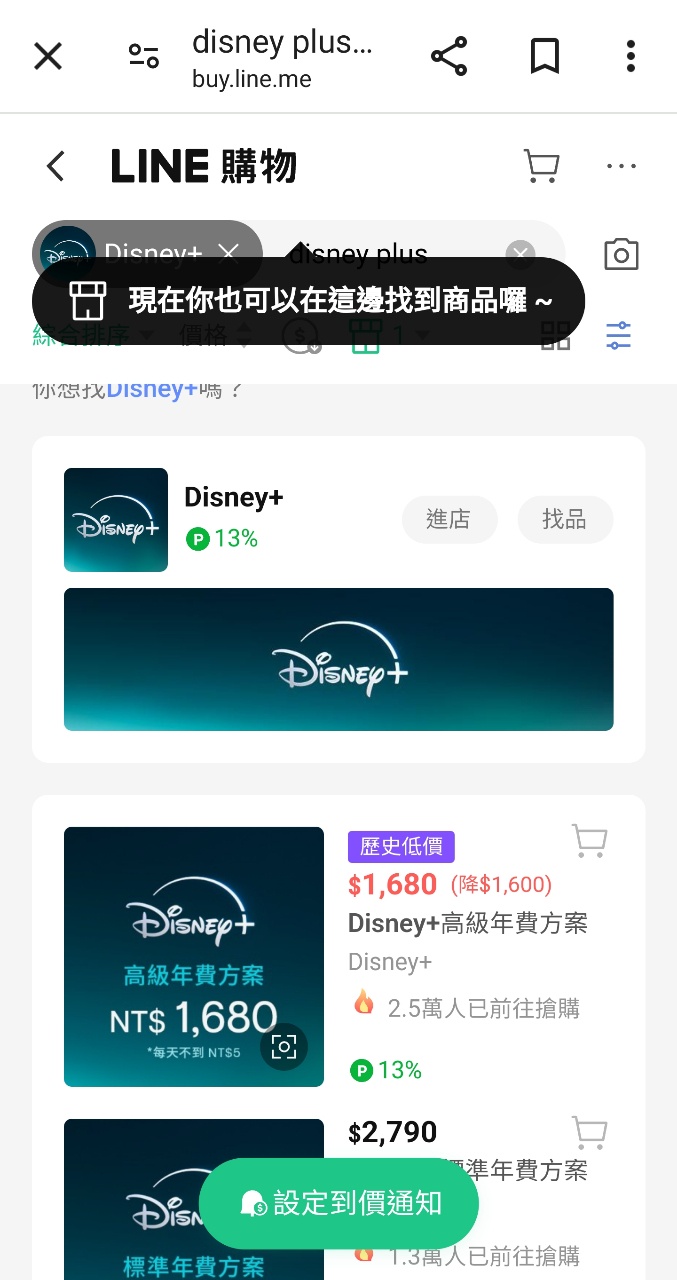Tap 設定到價通知 button
Image resolution: width=677 pixels, height=1280 pixels.
339,1203
